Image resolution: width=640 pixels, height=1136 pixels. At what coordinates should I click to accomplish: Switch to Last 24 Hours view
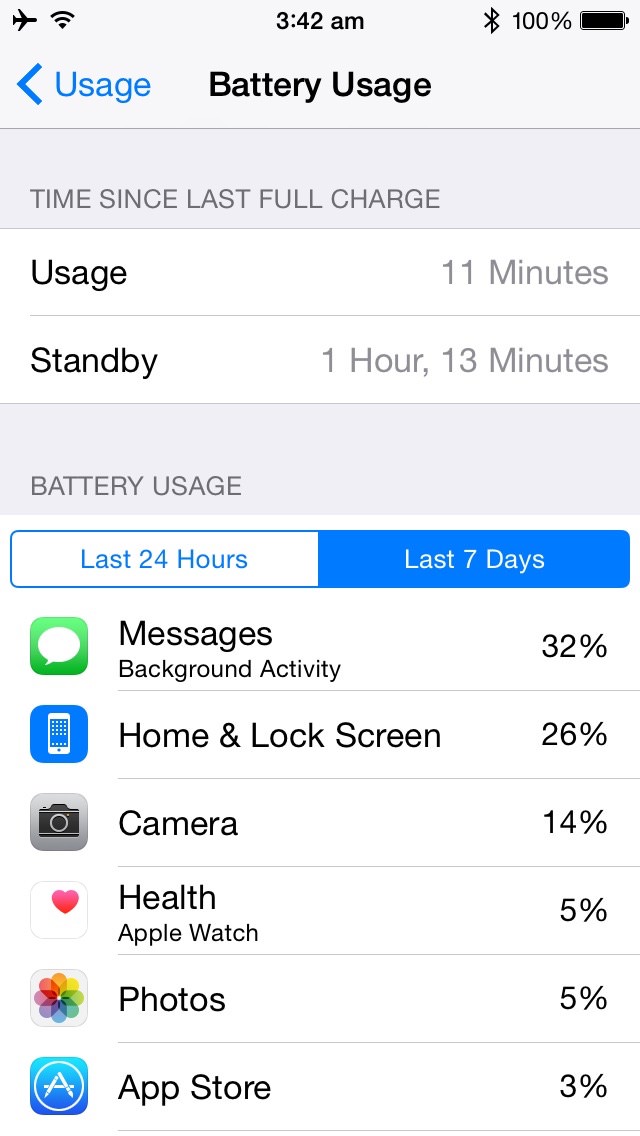point(164,559)
